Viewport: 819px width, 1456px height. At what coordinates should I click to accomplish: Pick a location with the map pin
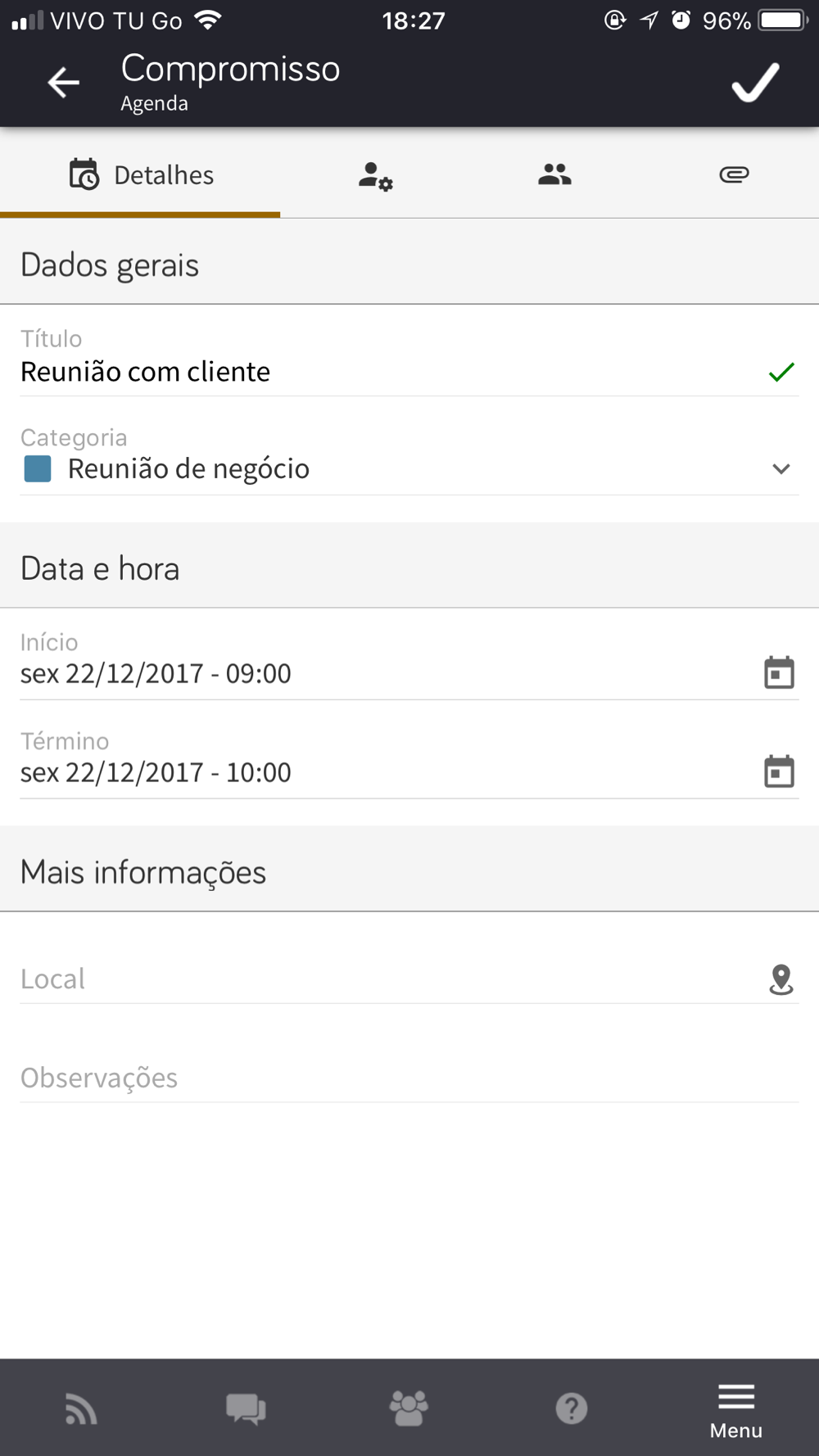tap(781, 979)
